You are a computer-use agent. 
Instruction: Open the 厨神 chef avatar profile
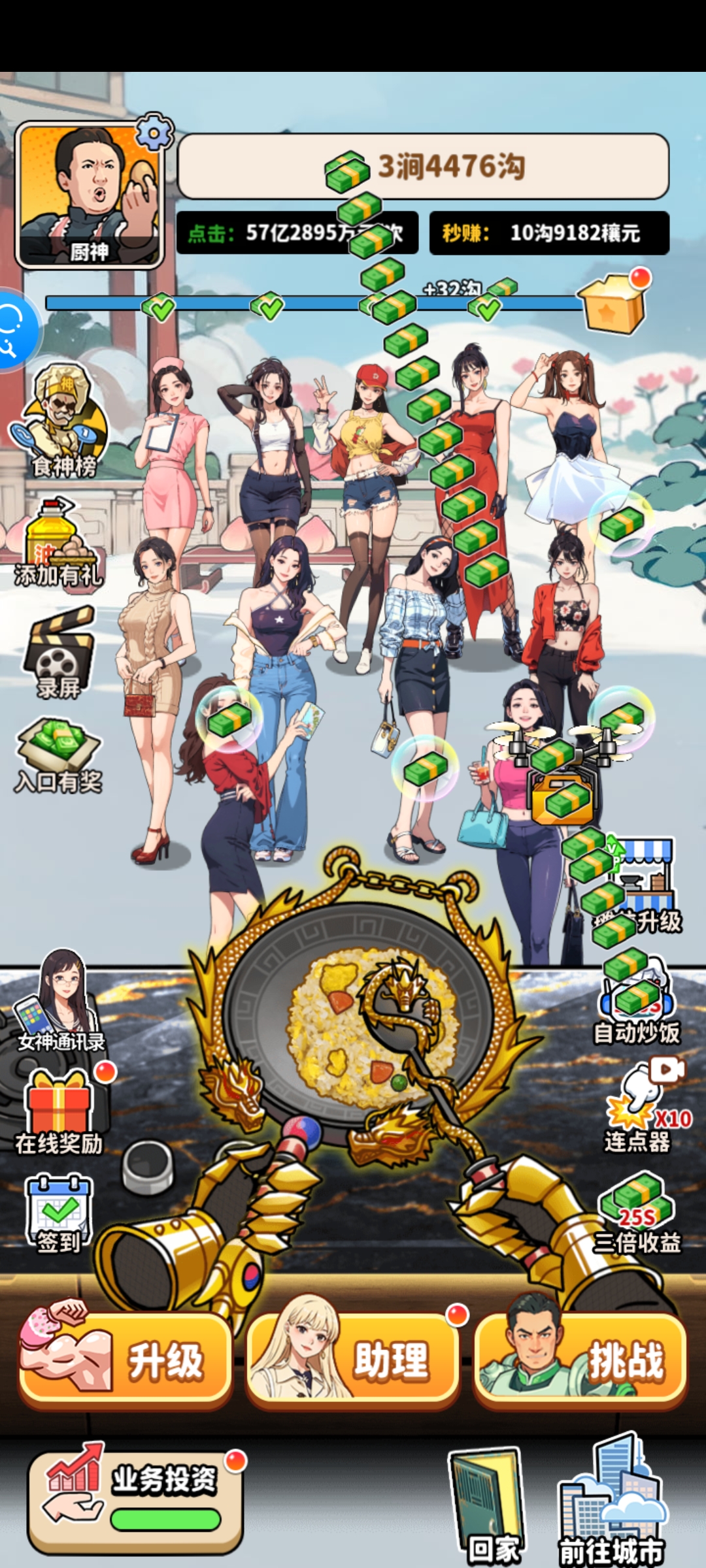tap(90, 196)
